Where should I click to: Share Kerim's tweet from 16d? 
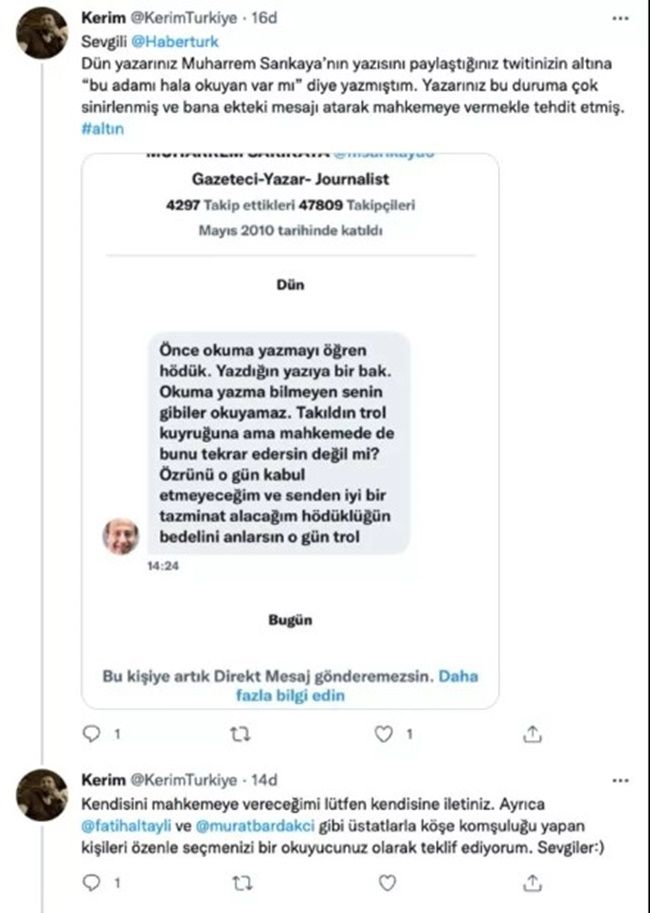pos(530,735)
